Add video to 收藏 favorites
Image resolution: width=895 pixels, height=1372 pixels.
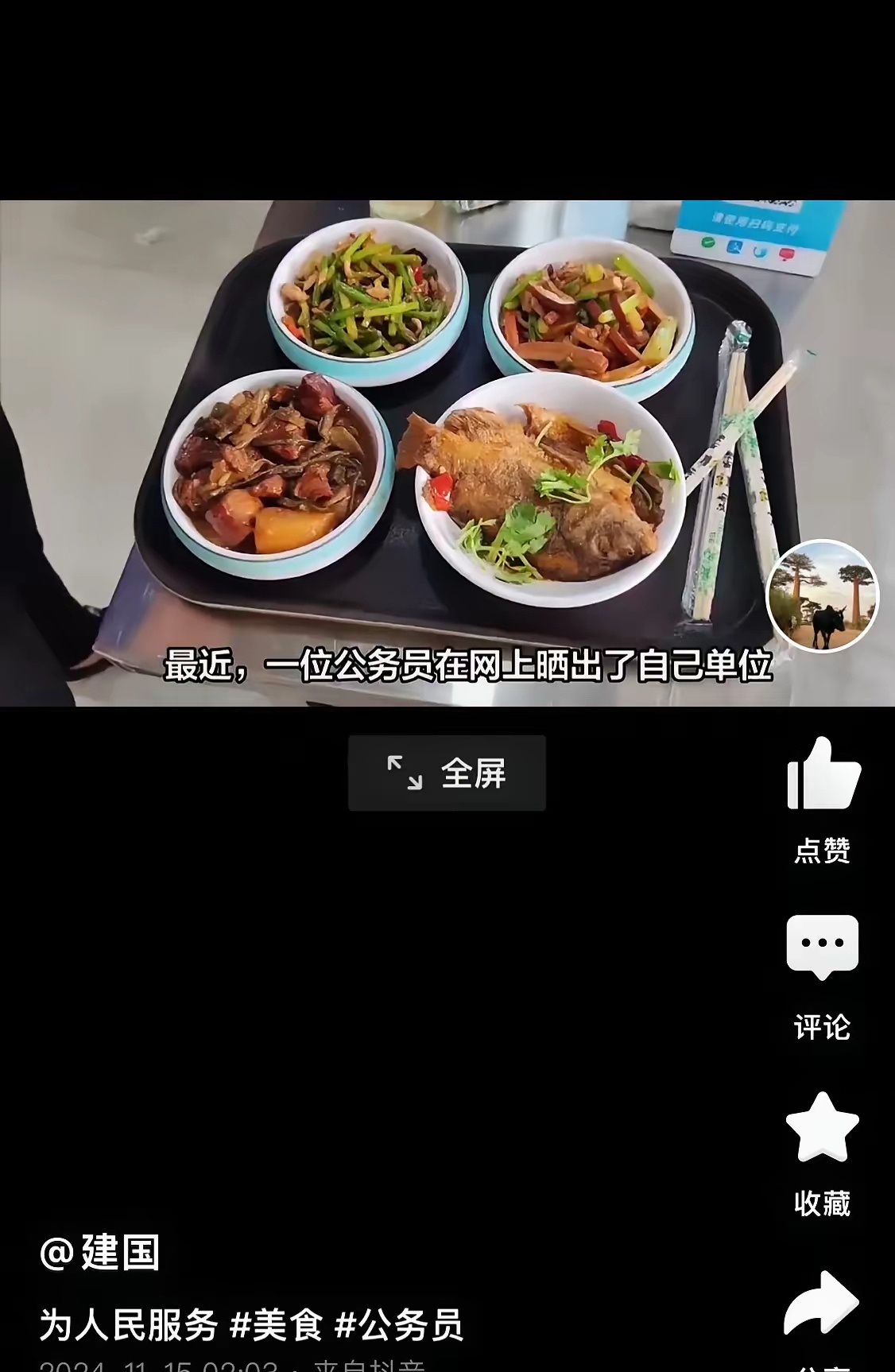click(823, 1128)
